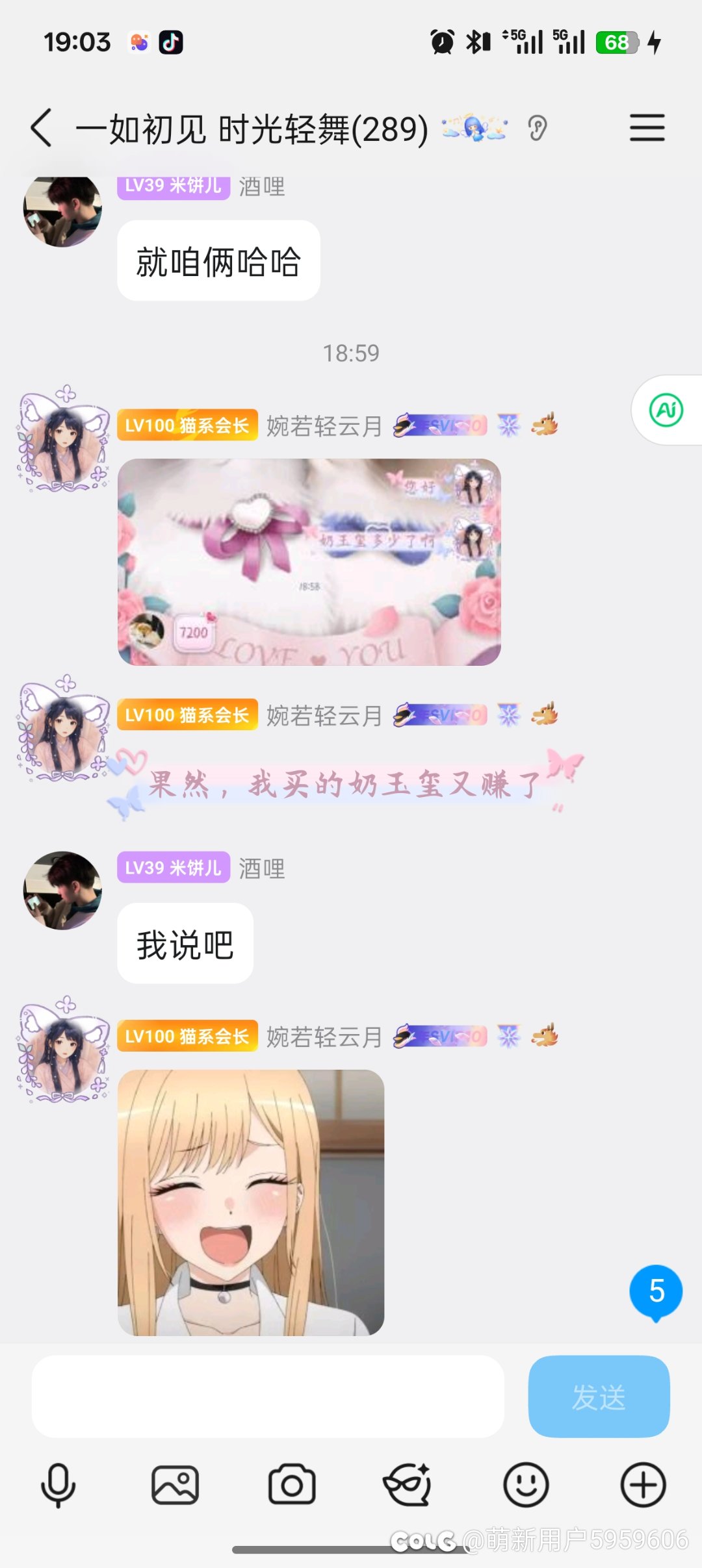Jump to the 5 unread new messages

pyautogui.click(x=655, y=1291)
